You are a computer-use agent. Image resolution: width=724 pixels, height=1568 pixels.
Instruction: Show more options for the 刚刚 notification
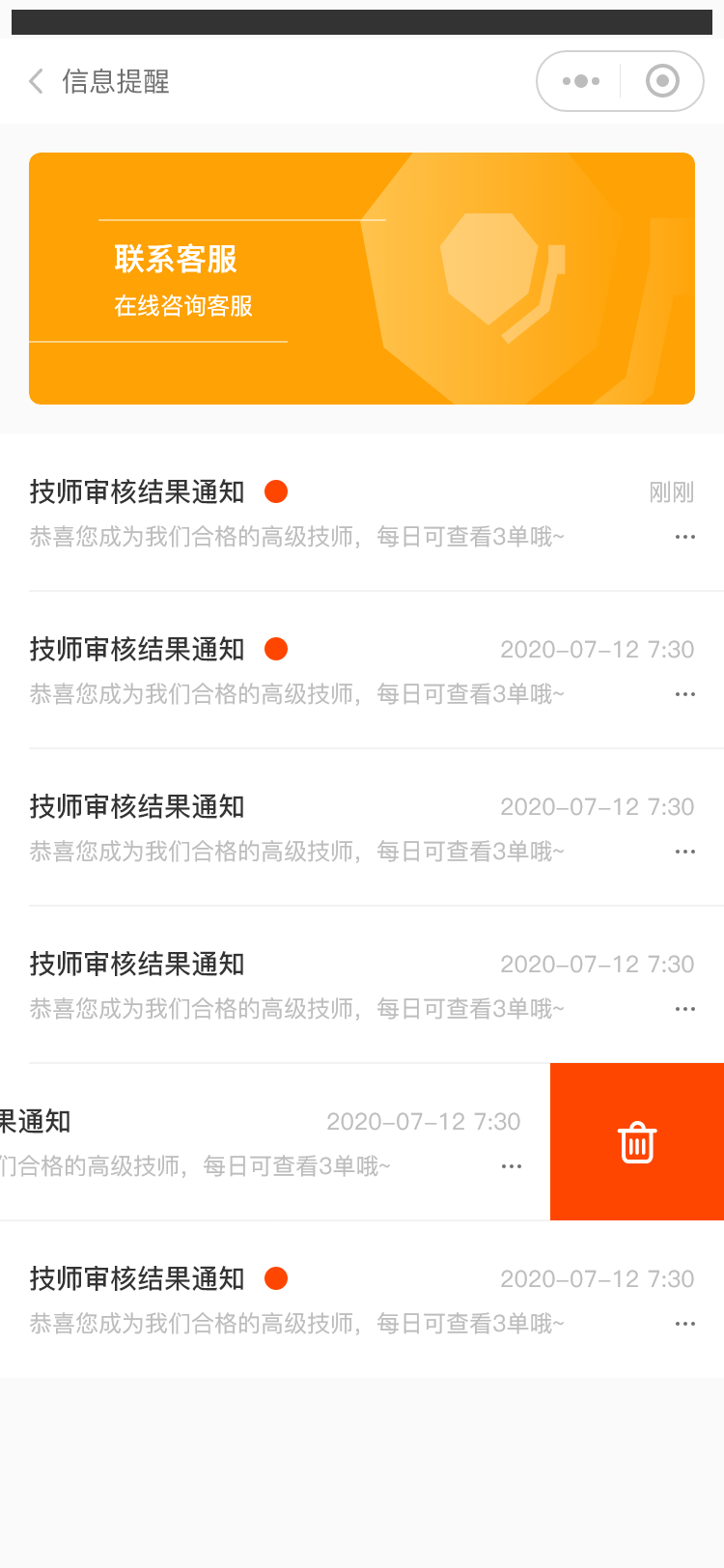685,537
